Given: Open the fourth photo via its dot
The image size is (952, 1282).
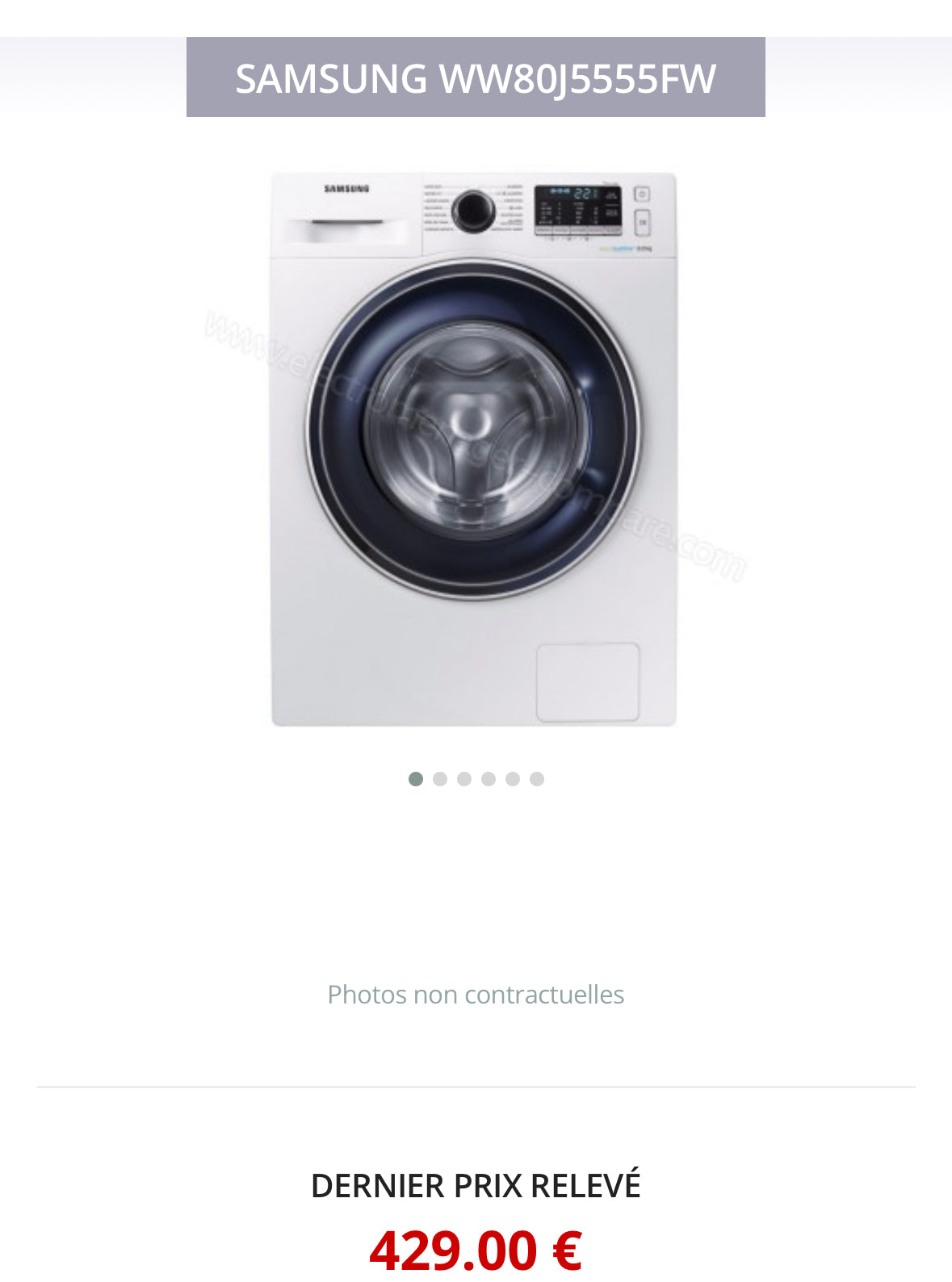Looking at the screenshot, I should point(487,778).
